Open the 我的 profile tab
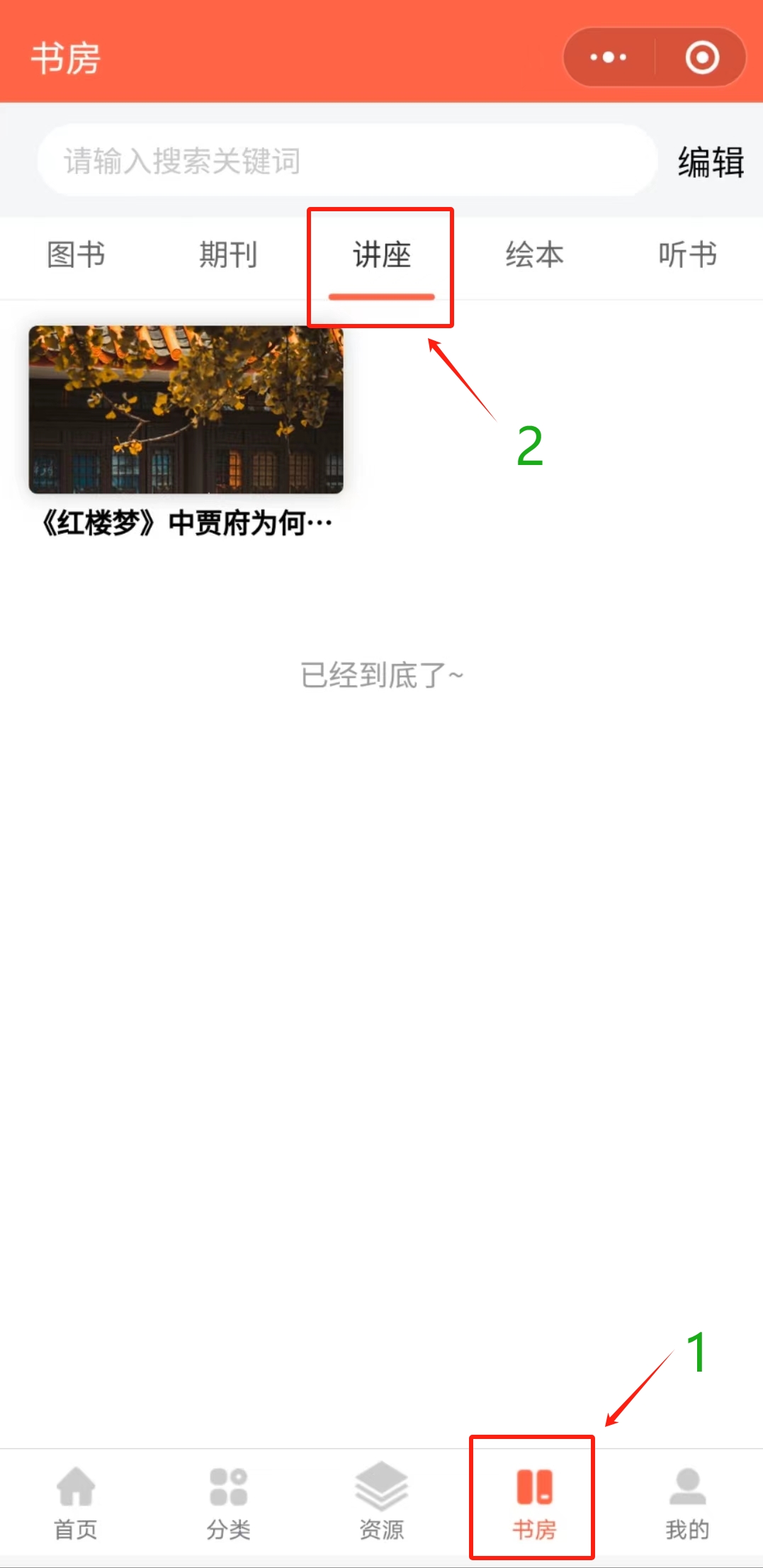The width and height of the screenshot is (763, 1568). [686, 1499]
